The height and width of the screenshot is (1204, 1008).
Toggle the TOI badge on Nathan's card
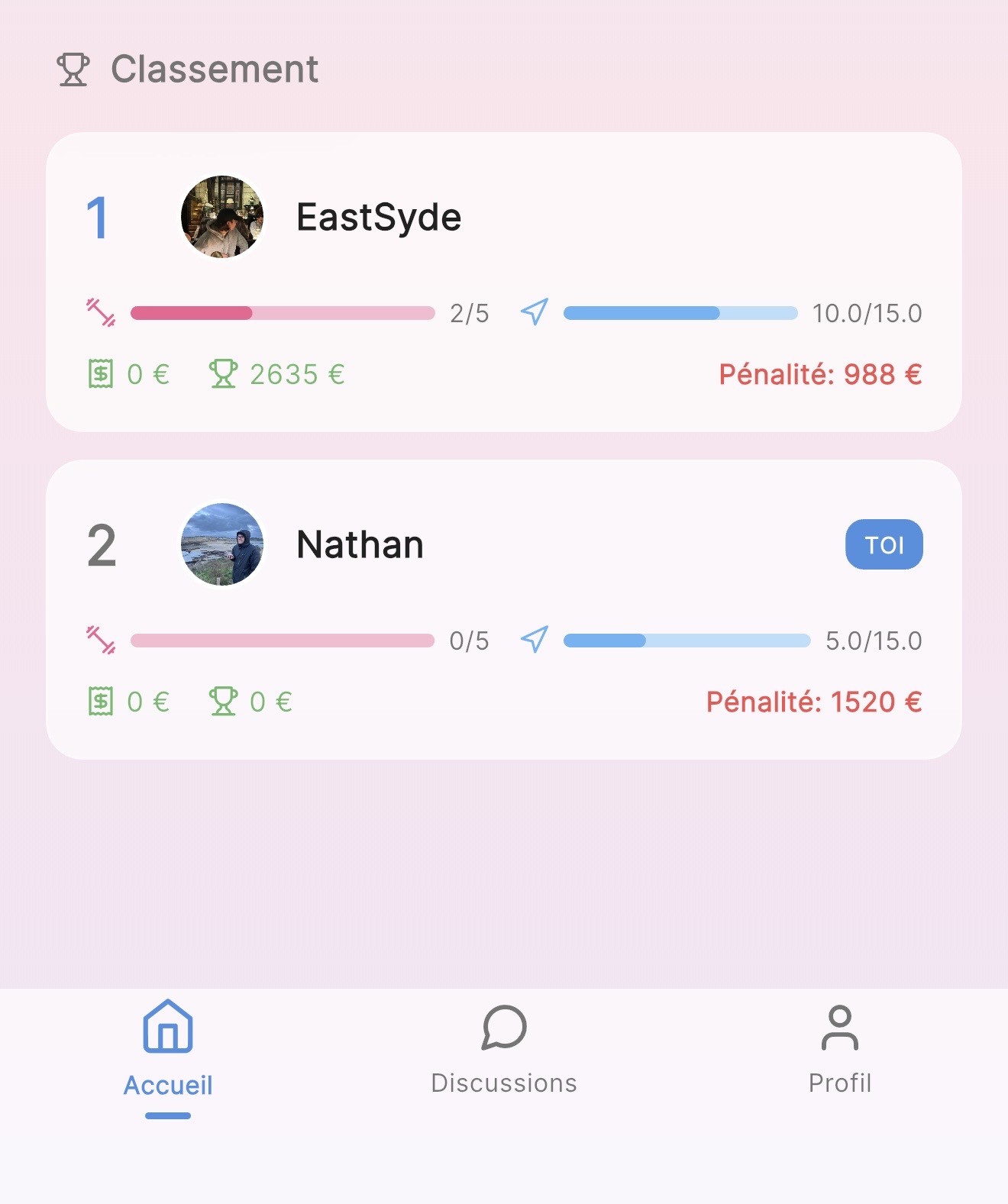tap(883, 544)
